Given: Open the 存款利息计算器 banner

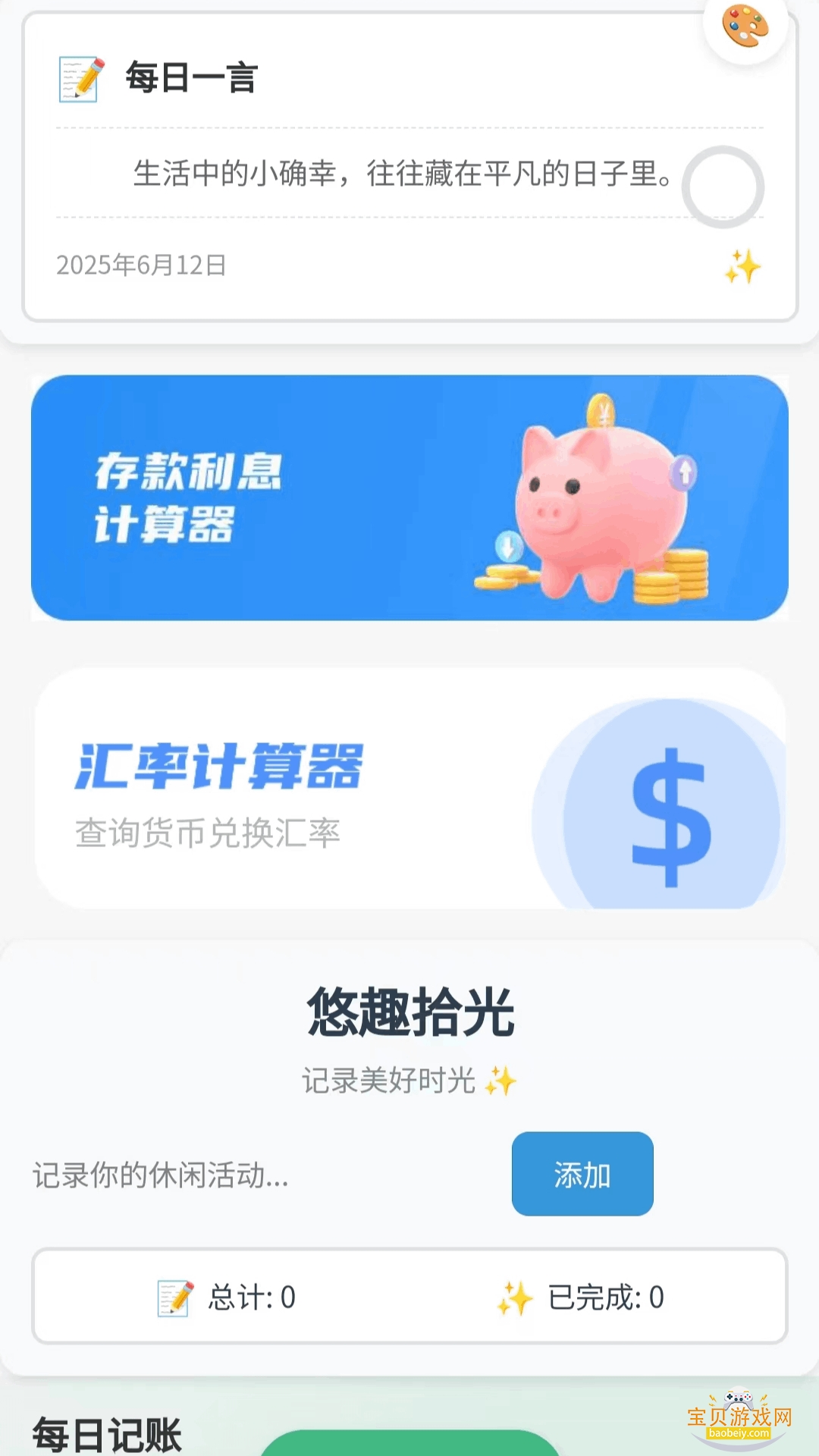Looking at the screenshot, I should click(409, 497).
